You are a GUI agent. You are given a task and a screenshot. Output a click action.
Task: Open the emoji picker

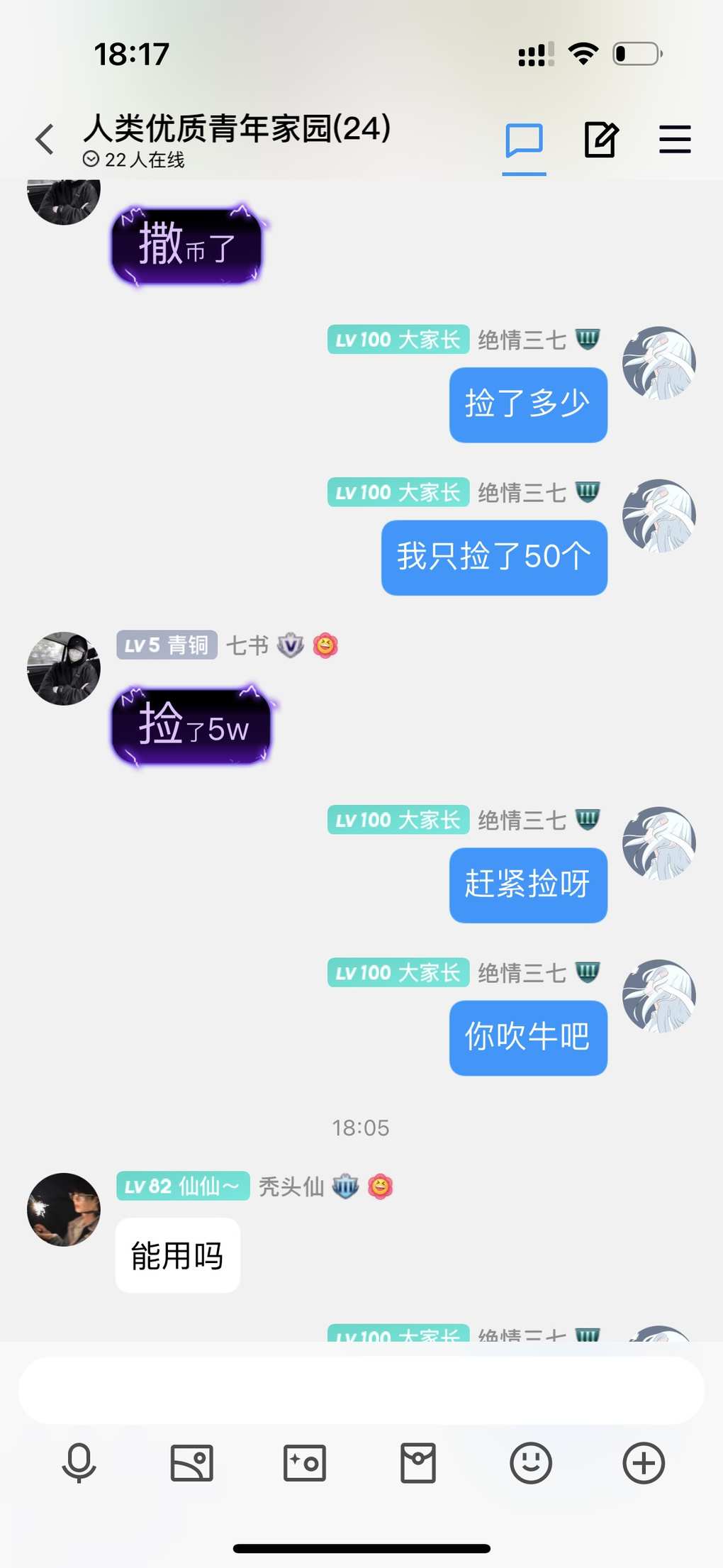(x=531, y=1462)
